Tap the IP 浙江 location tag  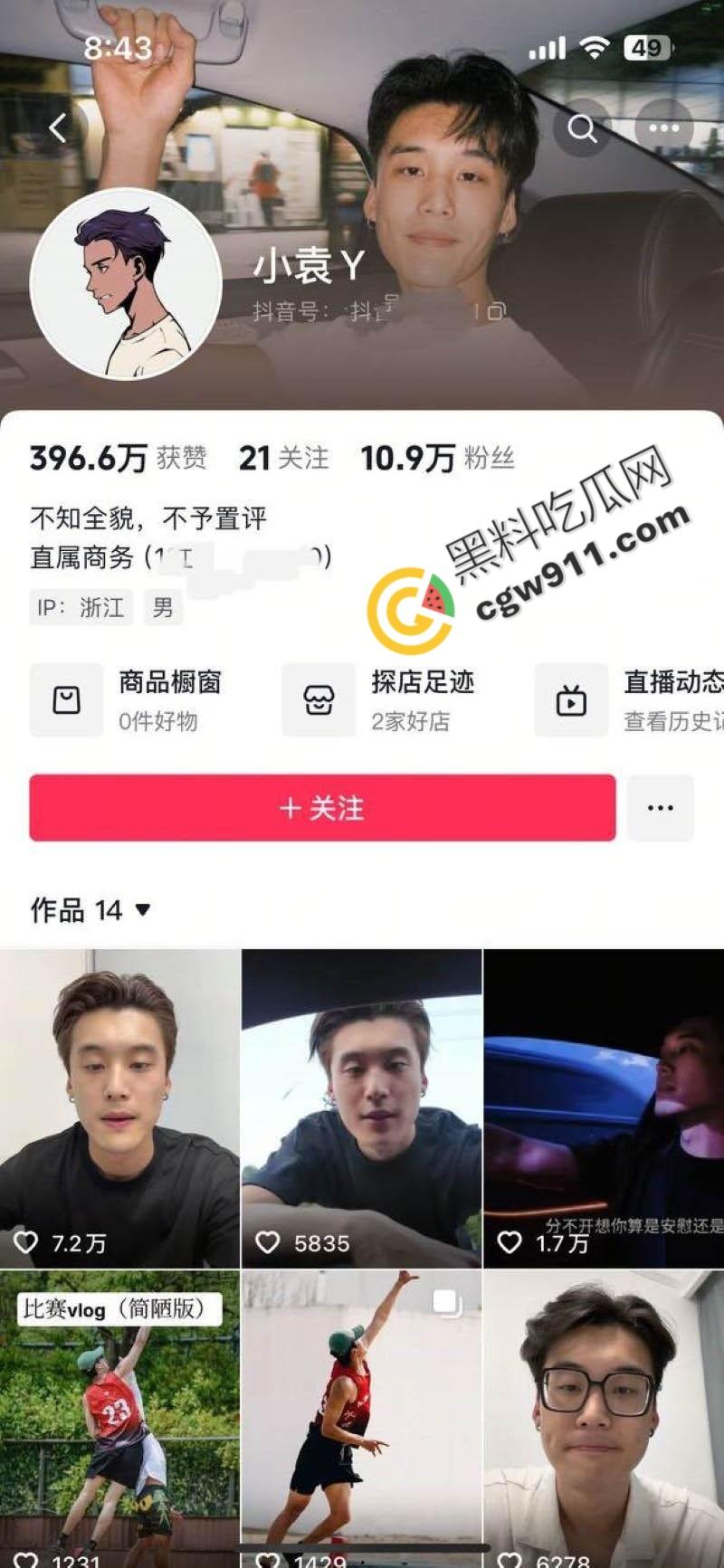tap(80, 608)
